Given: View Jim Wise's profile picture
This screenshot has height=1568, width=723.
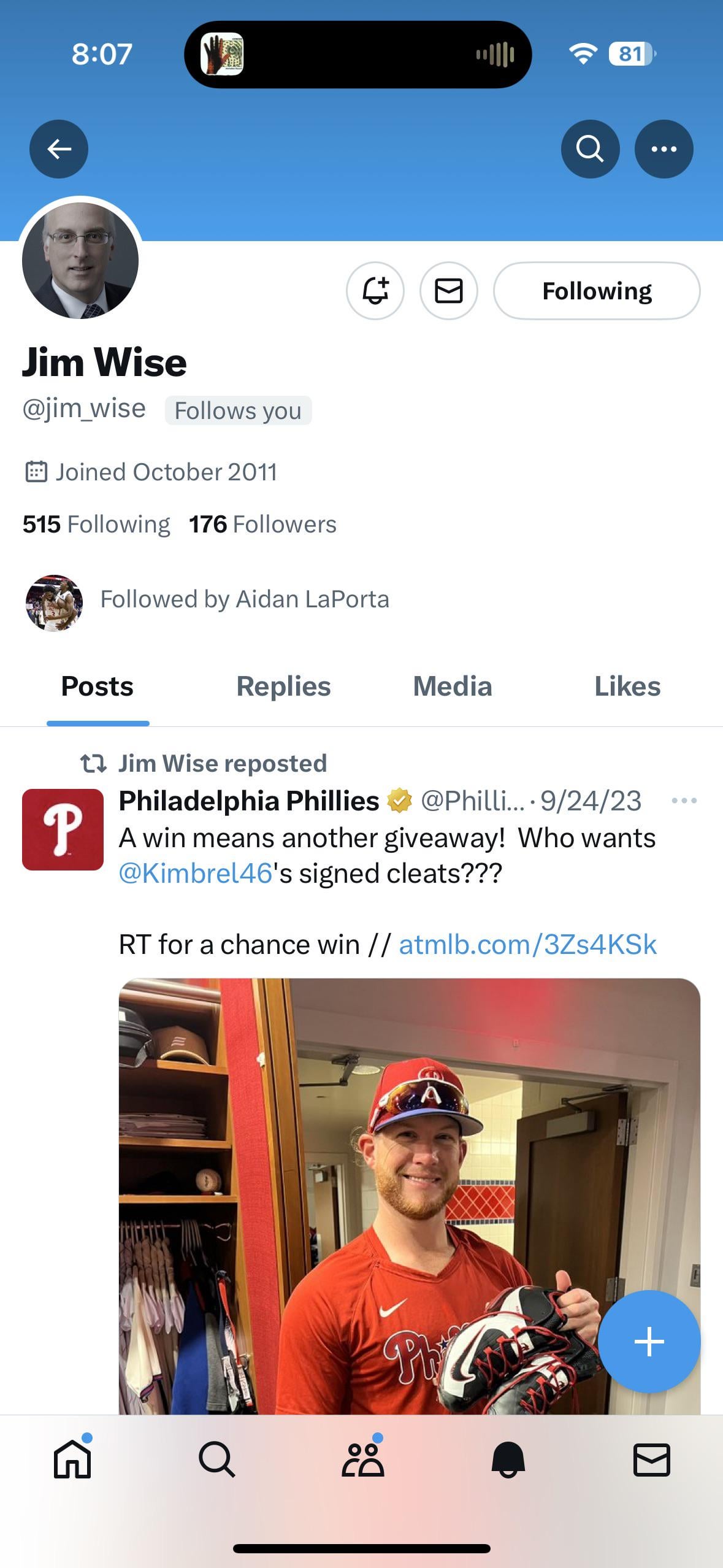Looking at the screenshot, I should click(x=80, y=261).
